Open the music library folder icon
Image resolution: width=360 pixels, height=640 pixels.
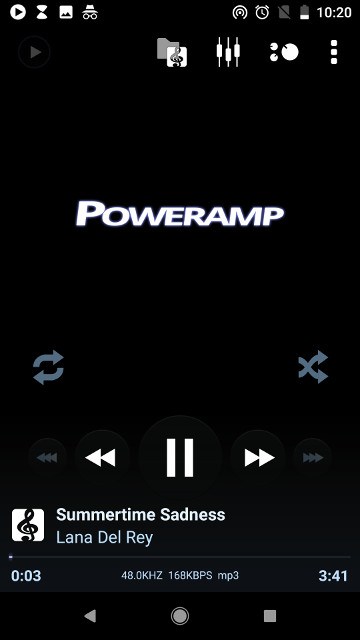click(x=172, y=52)
